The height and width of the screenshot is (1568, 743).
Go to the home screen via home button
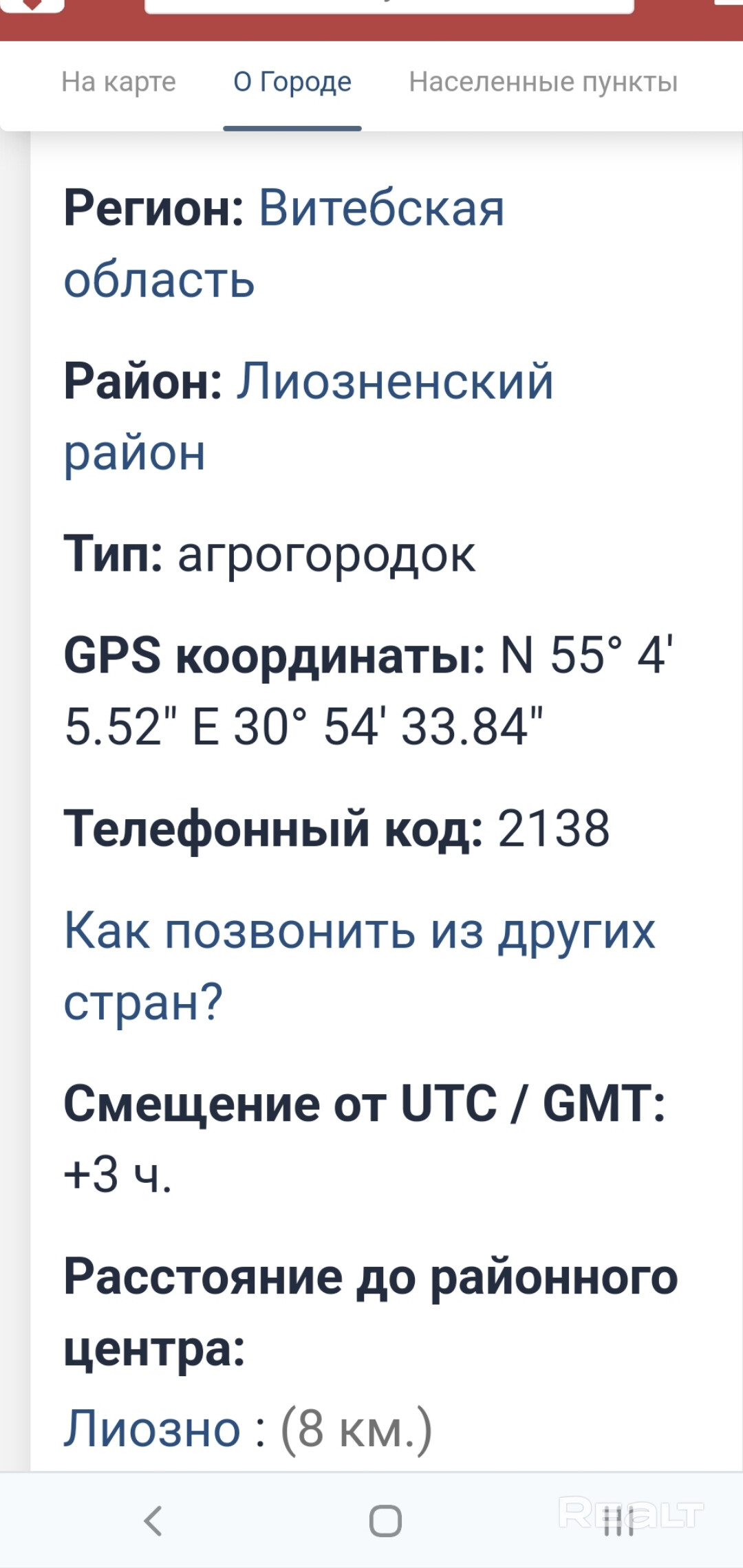[x=385, y=1521]
